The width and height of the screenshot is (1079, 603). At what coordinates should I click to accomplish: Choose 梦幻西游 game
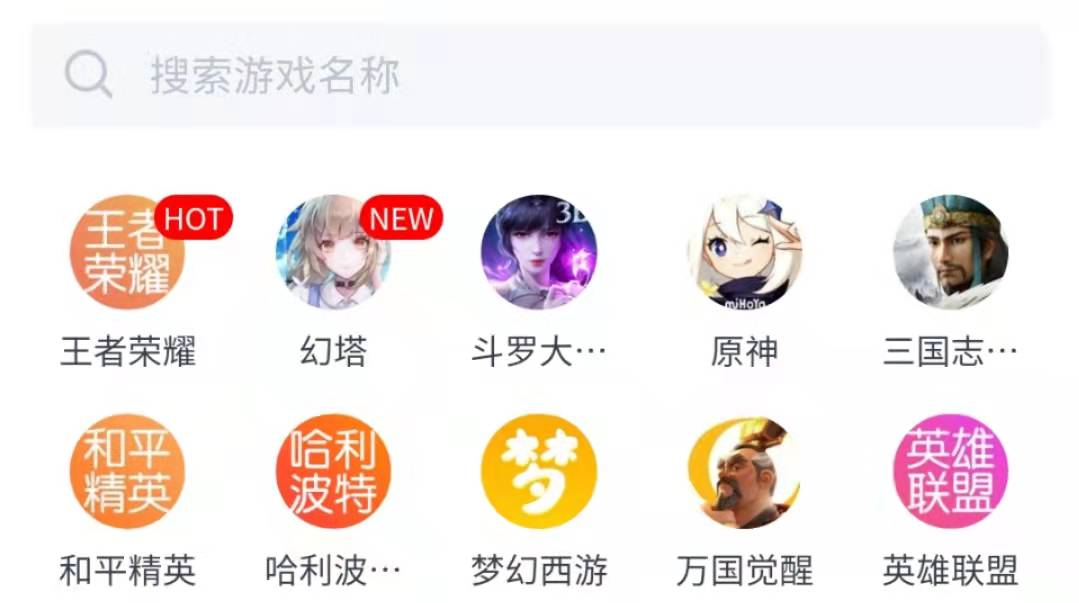pyautogui.click(x=539, y=472)
